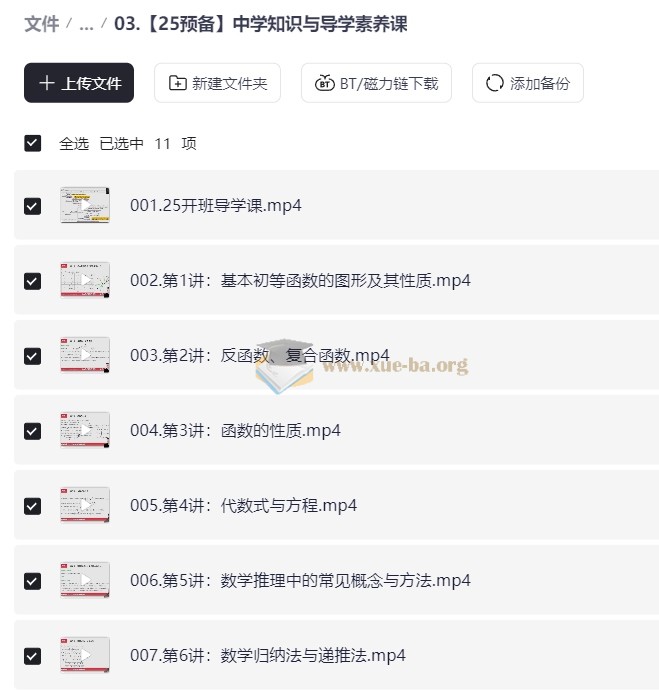Go to 文件 root in breadcrumb
Screen dimensions: 659x690
coord(41,24)
